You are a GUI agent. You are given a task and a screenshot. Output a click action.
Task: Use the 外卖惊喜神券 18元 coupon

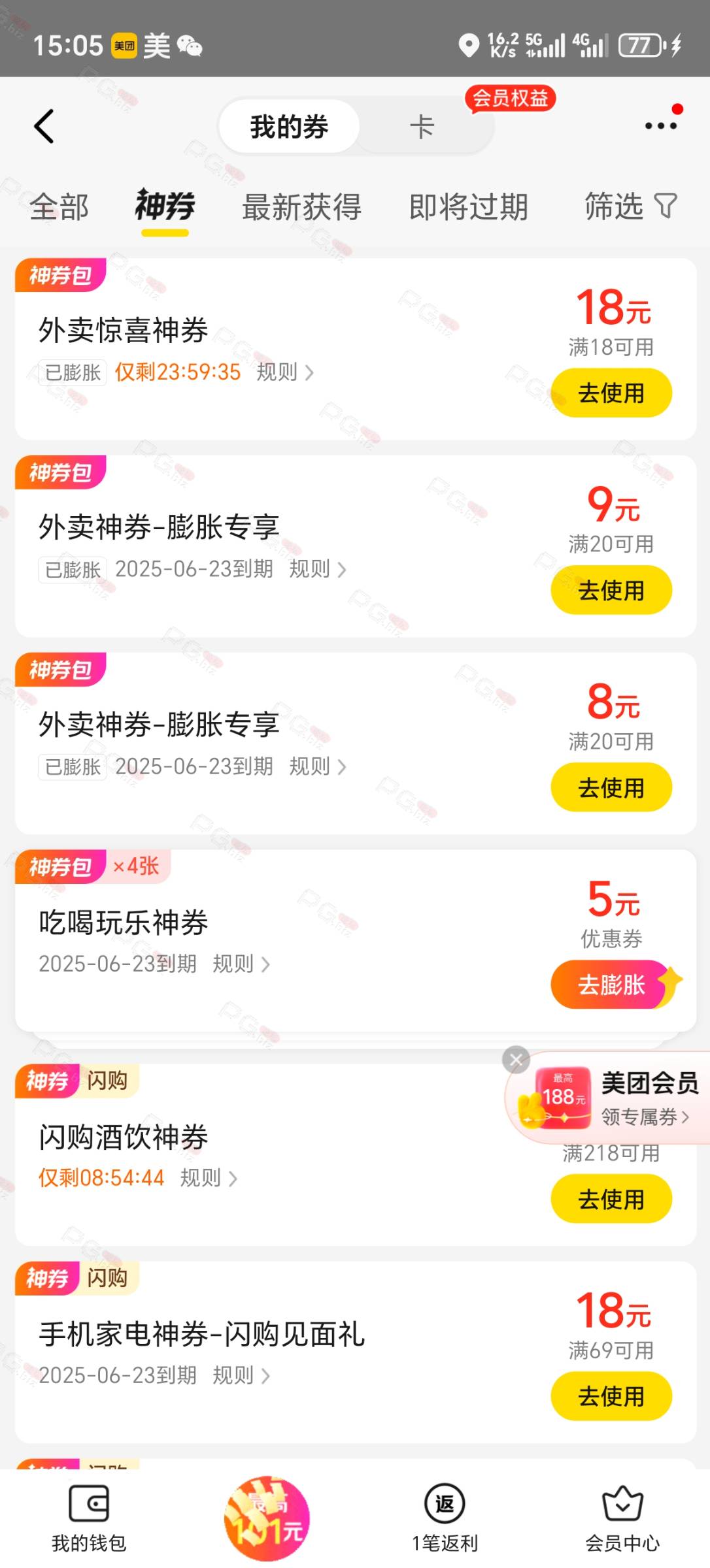(611, 393)
